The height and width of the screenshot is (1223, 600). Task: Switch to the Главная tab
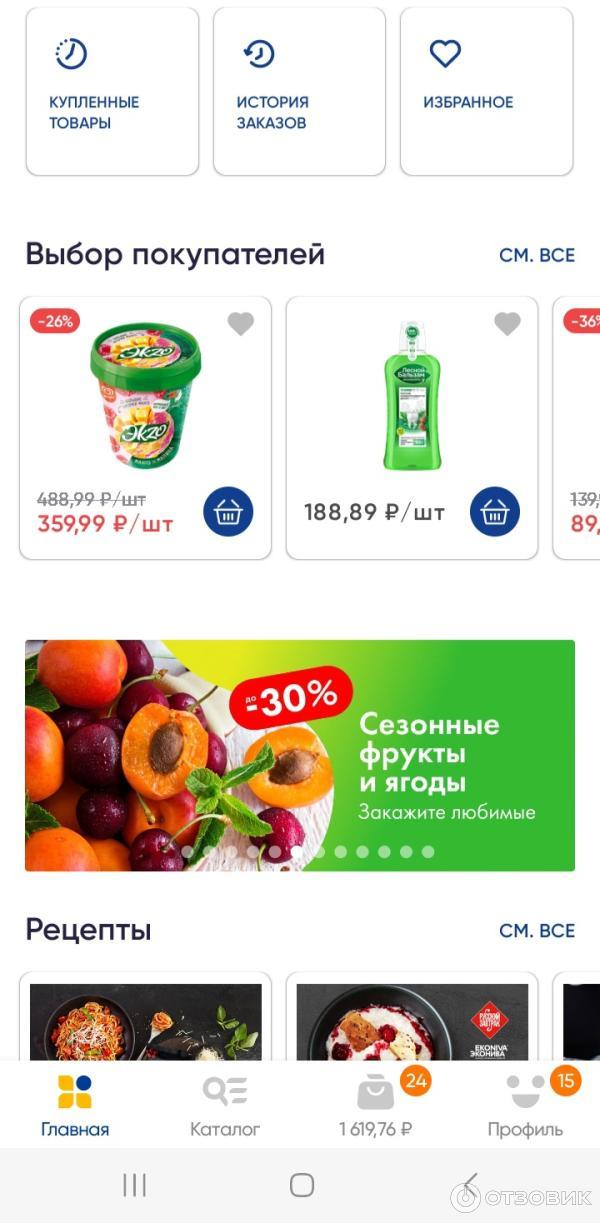tap(75, 1105)
